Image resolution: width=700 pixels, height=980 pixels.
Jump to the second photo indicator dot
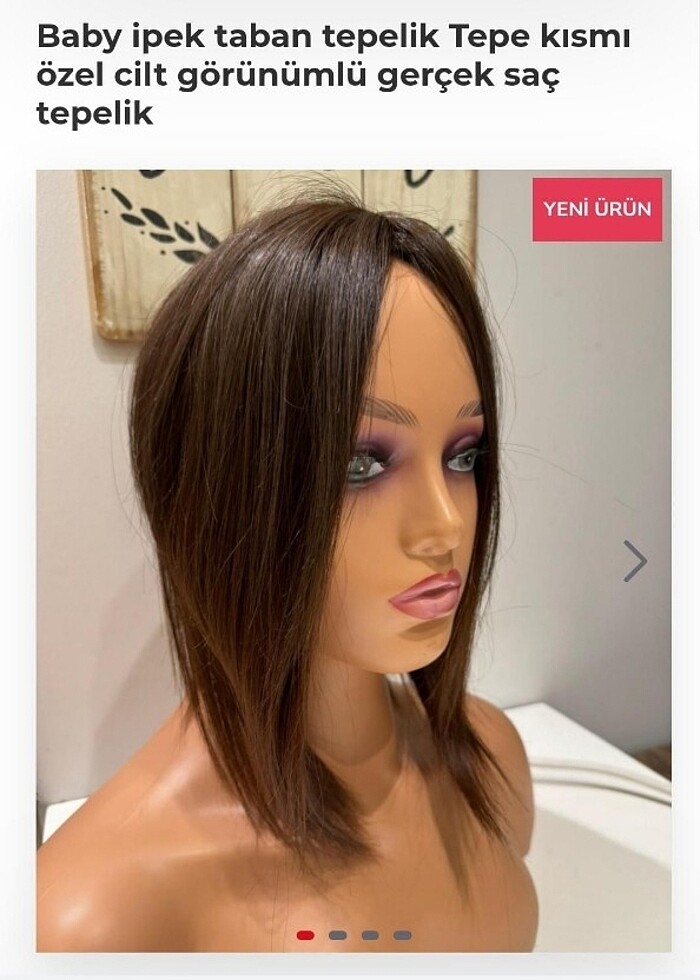click(338, 935)
